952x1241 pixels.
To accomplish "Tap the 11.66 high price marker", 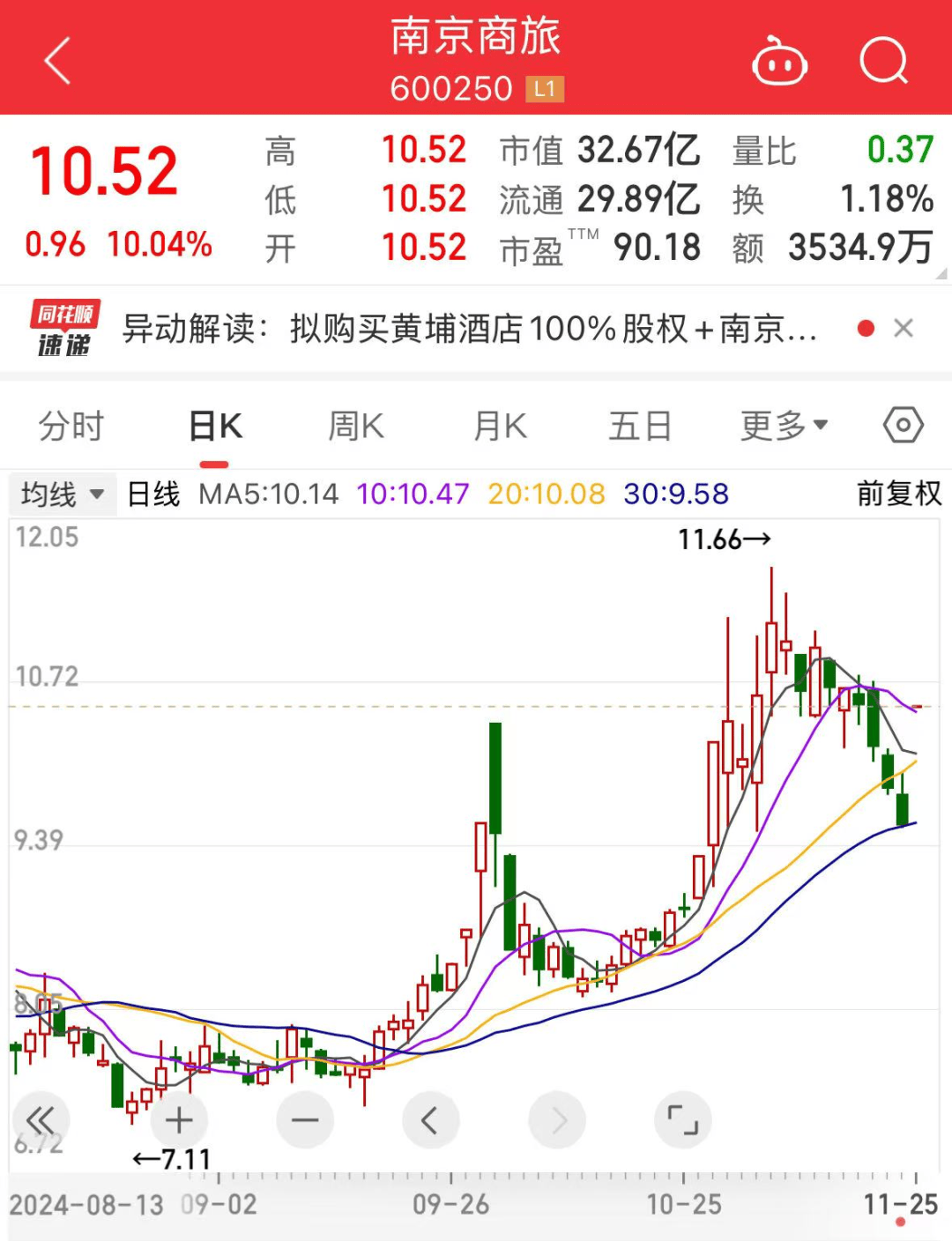I will 725,539.
